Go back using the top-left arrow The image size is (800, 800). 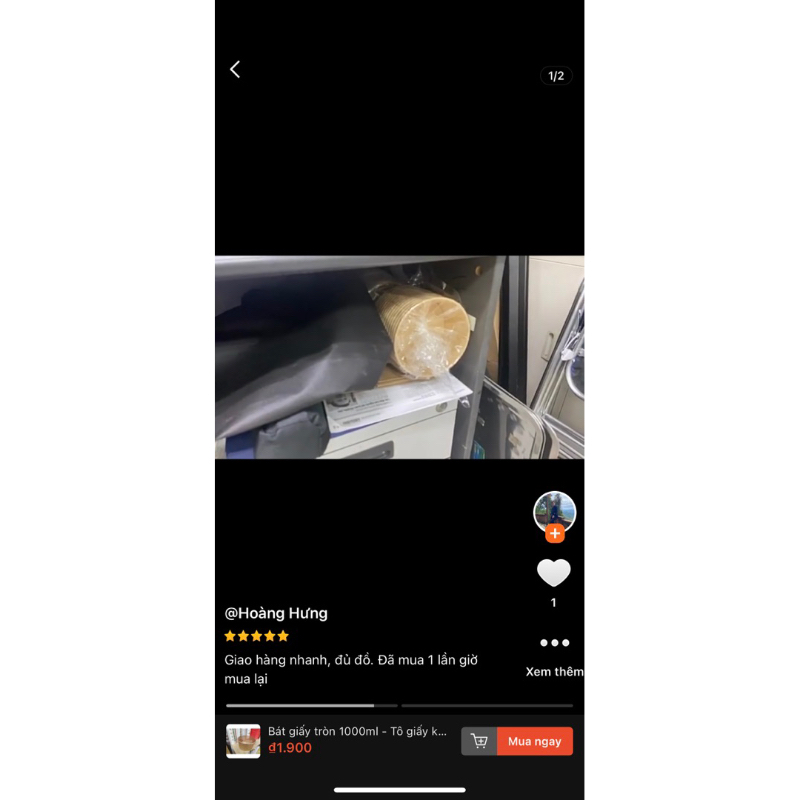[235, 69]
